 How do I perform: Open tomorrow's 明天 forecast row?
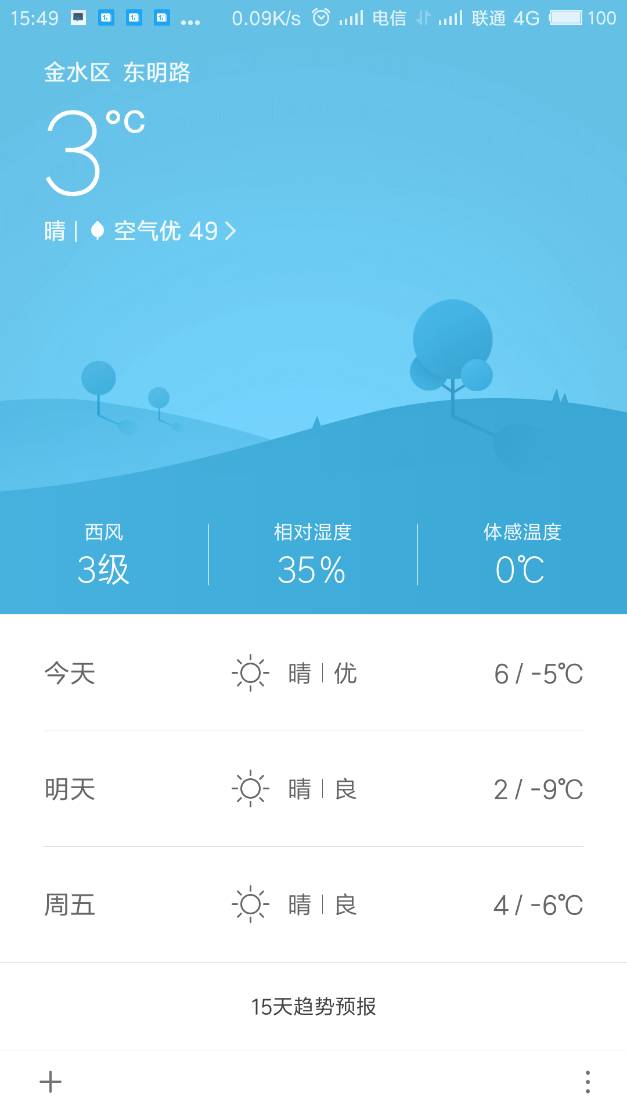(313, 789)
